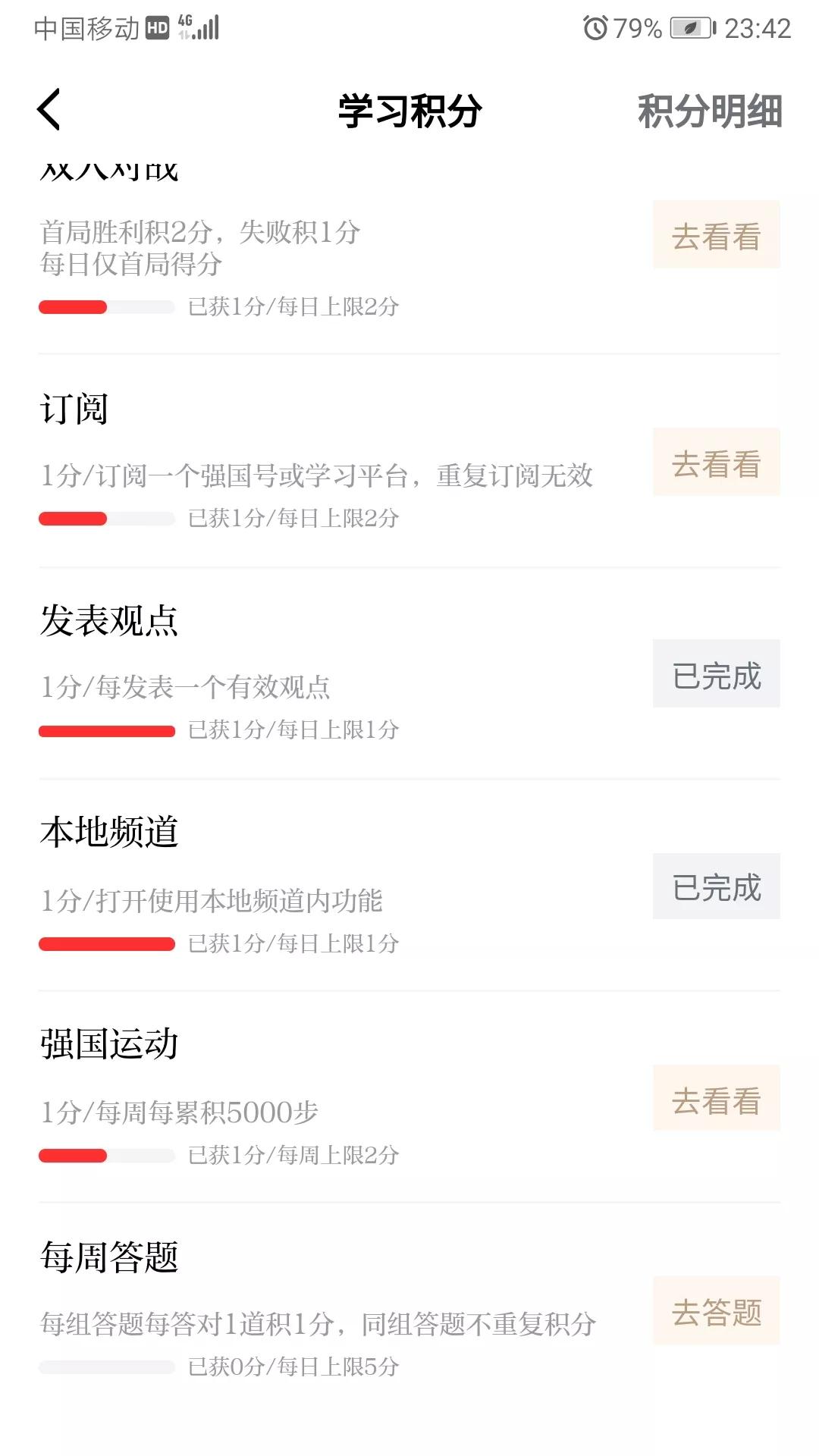Open 积分明细 points details
819x1456 pixels.
[710, 111]
